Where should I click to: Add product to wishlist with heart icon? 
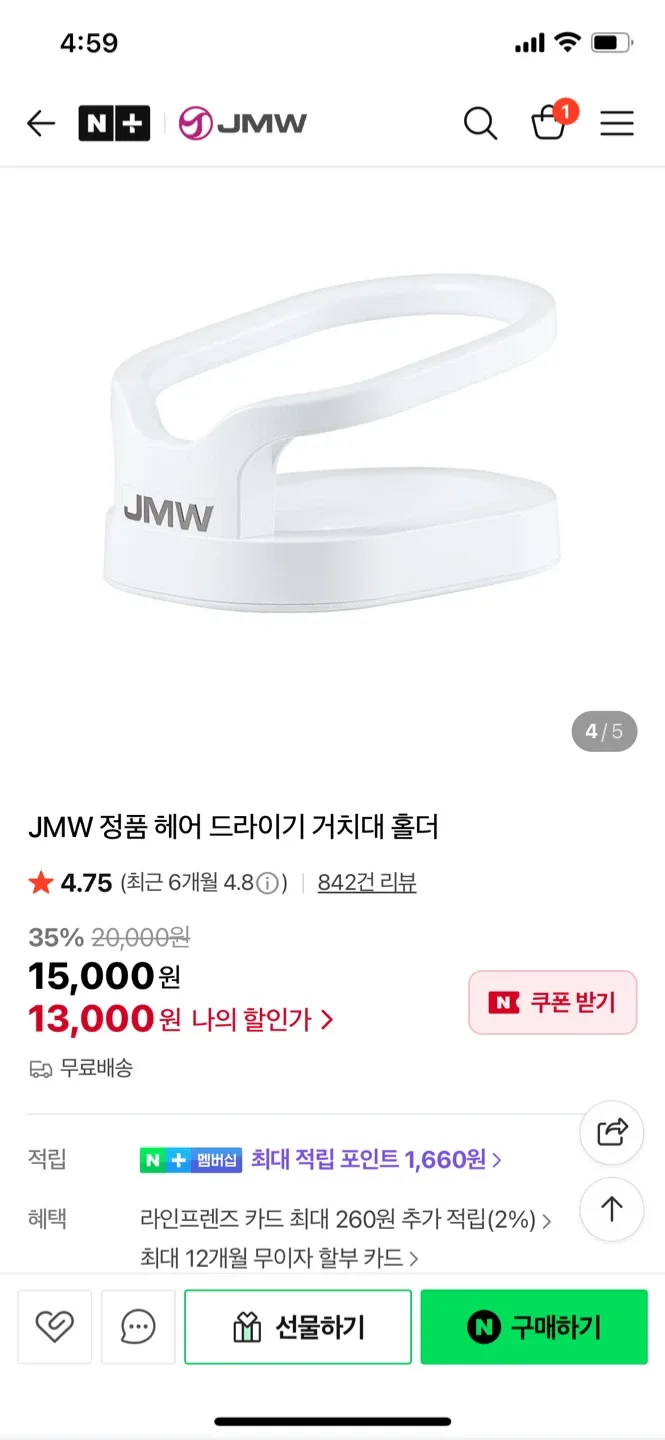coord(55,1327)
